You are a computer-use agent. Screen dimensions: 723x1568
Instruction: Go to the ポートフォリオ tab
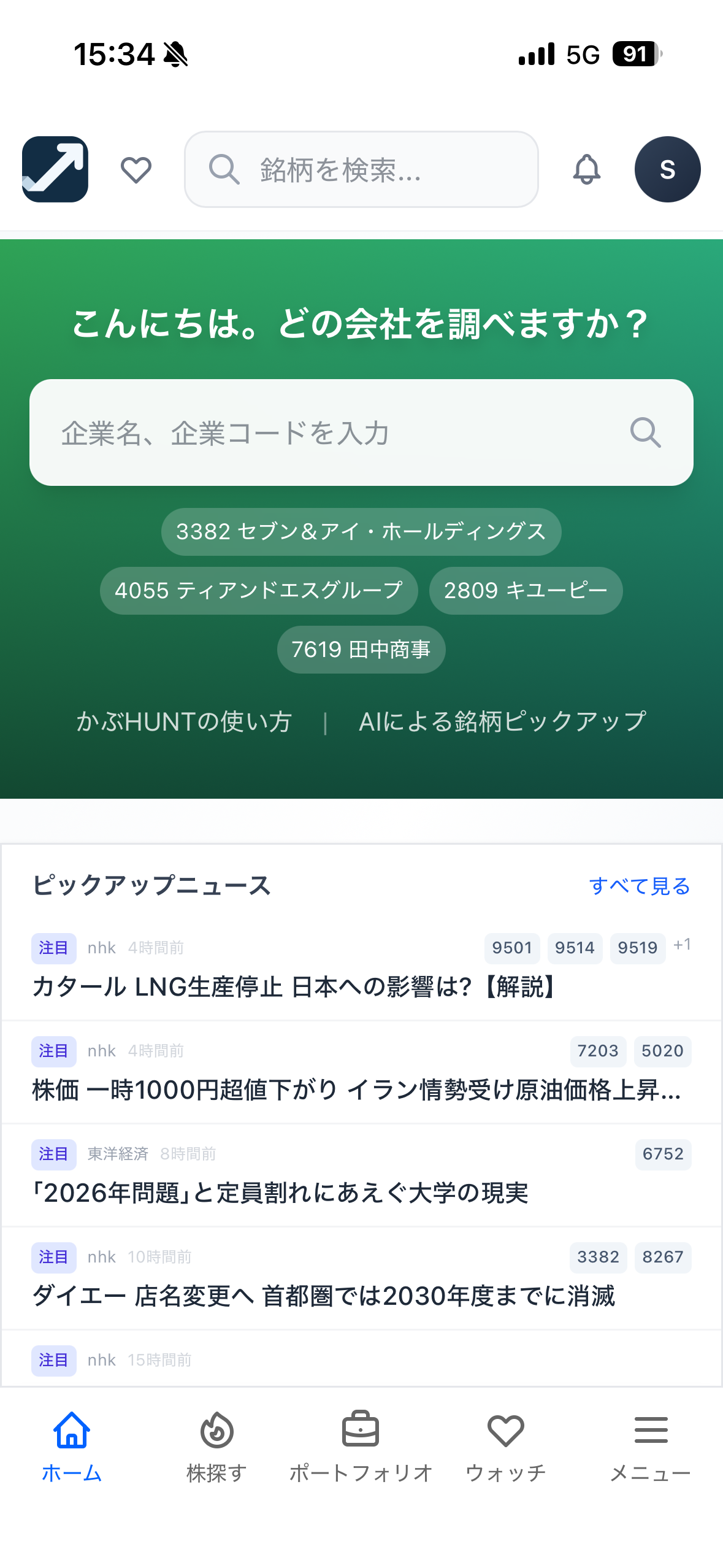point(361,1447)
